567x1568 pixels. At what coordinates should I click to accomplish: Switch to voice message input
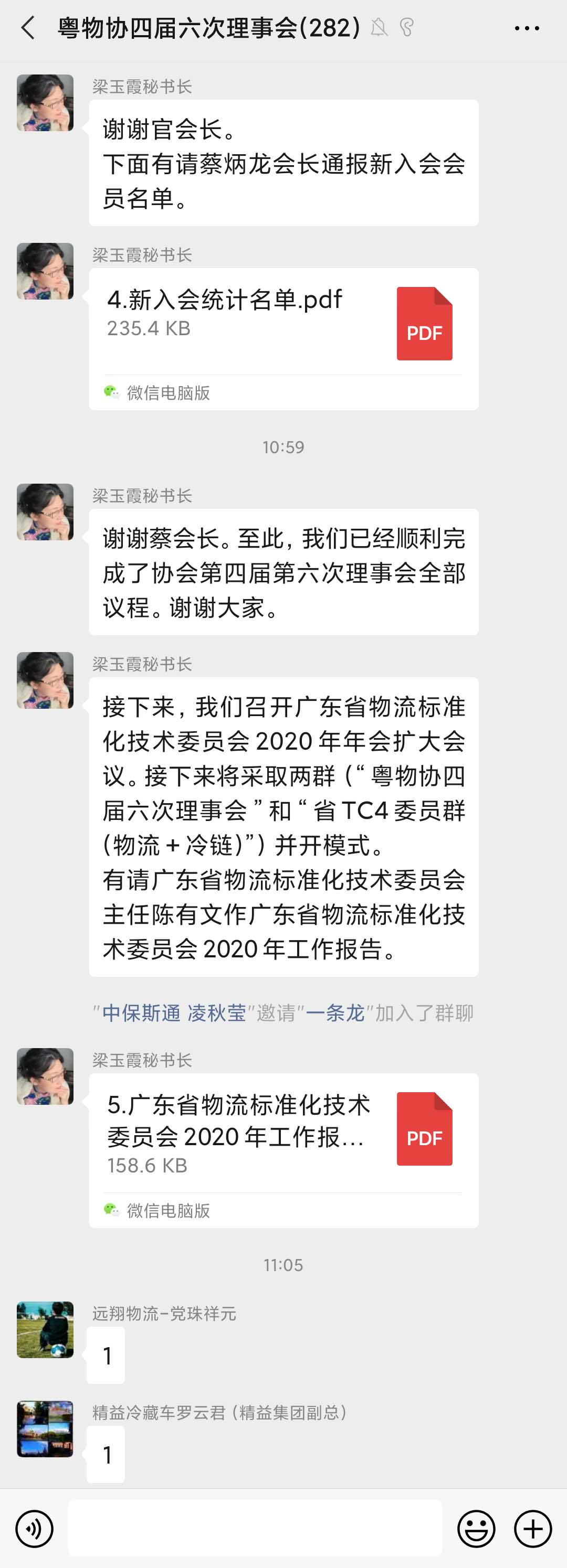pyautogui.click(x=34, y=1529)
